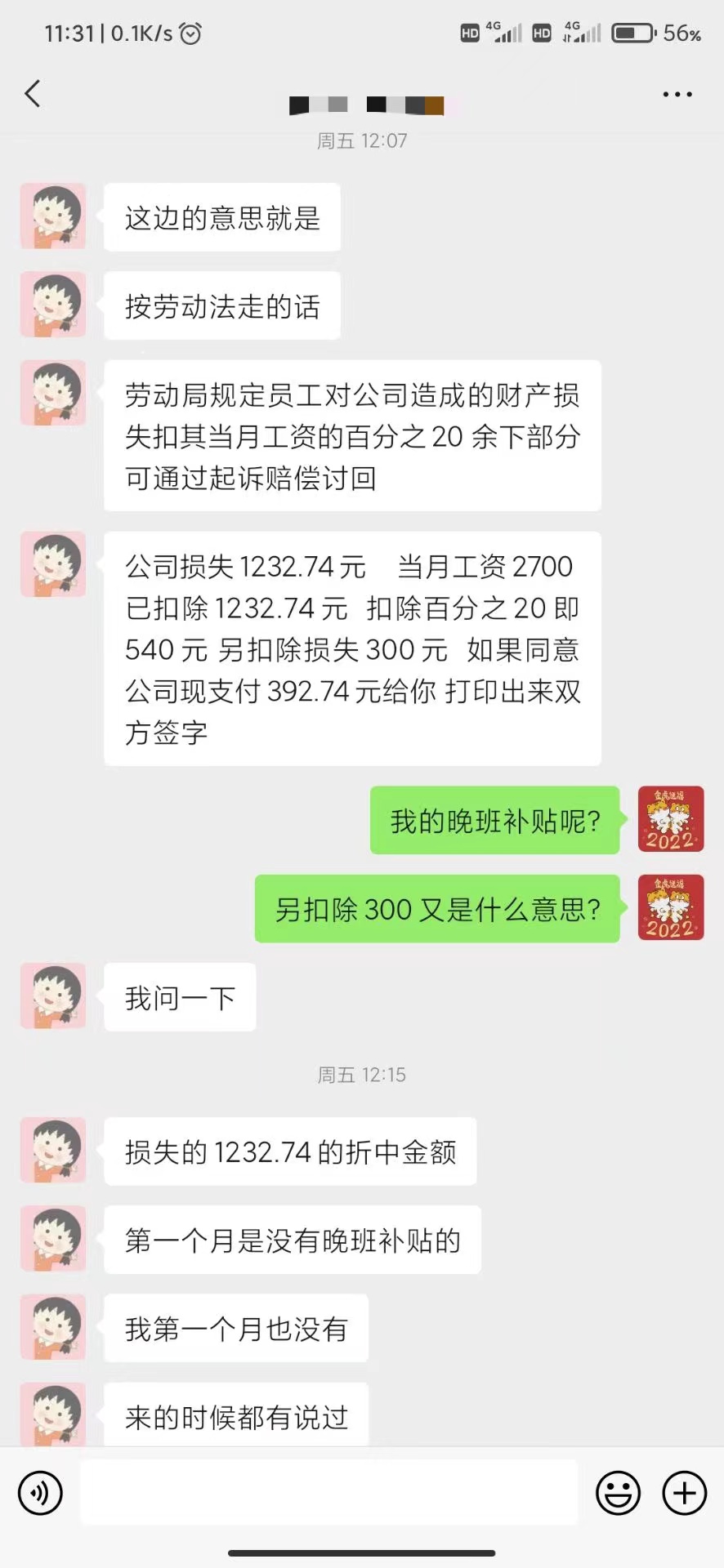Go back to the chat list
The width and height of the screenshot is (724, 1568).
click(x=33, y=94)
